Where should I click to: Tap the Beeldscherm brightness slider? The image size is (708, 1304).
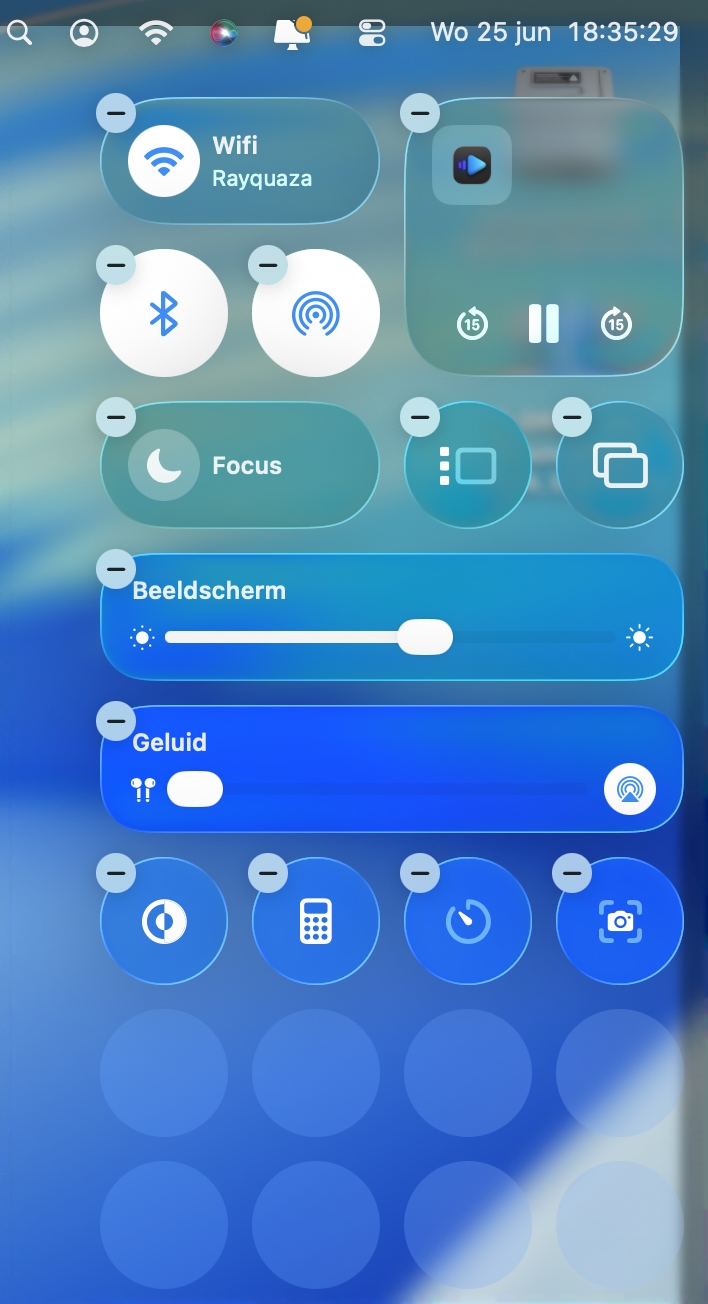tap(390, 637)
